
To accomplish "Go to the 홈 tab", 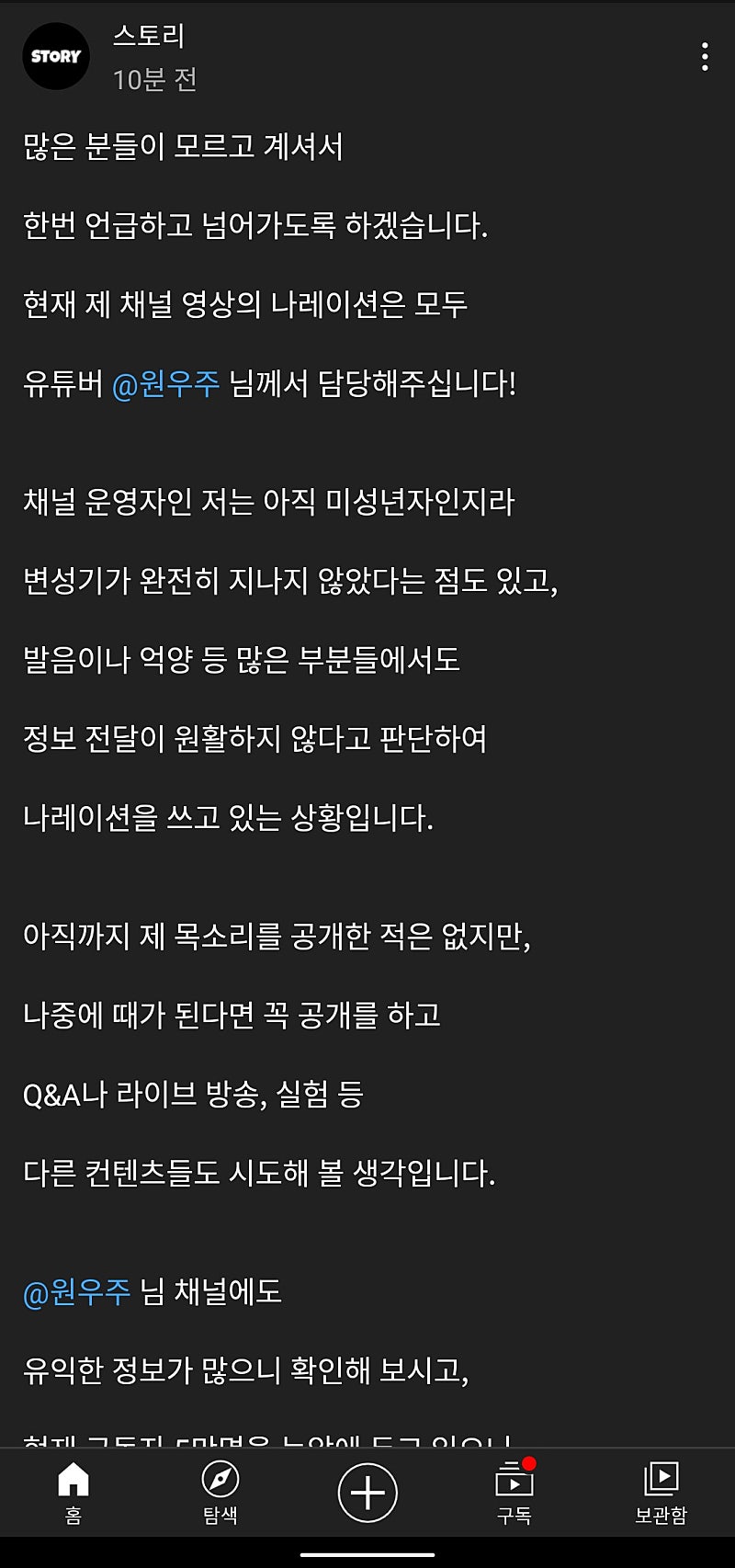I will 73,1493.
